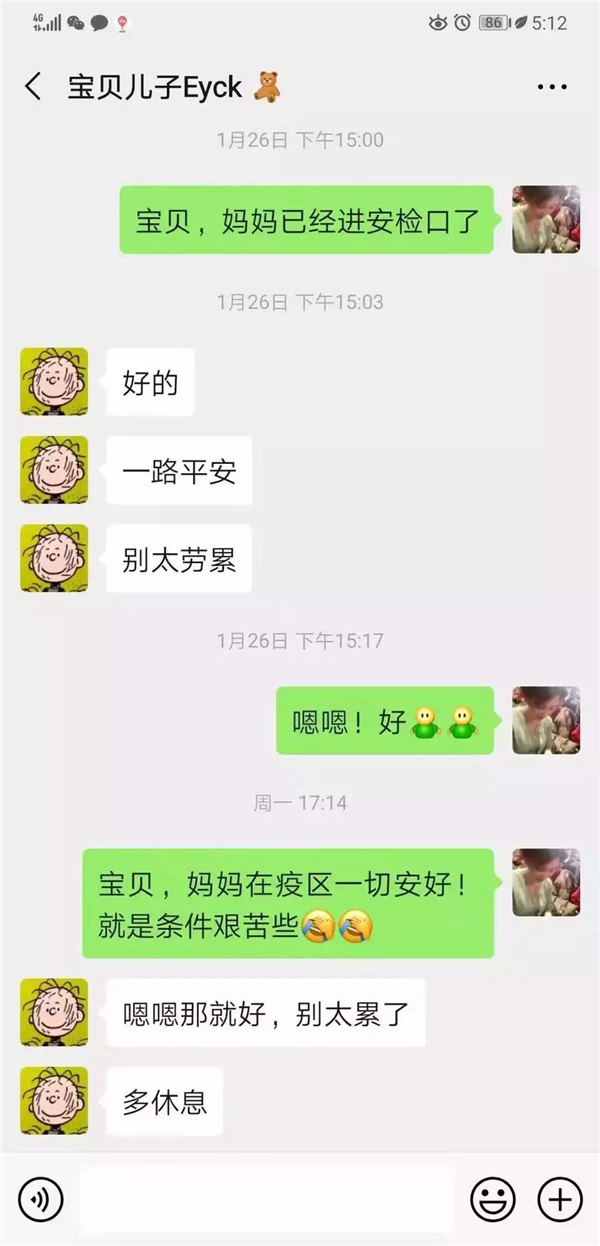This screenshot has height=1246, width=600.
Task: Switch to voice message input
Action: (x=41, y=1198)
